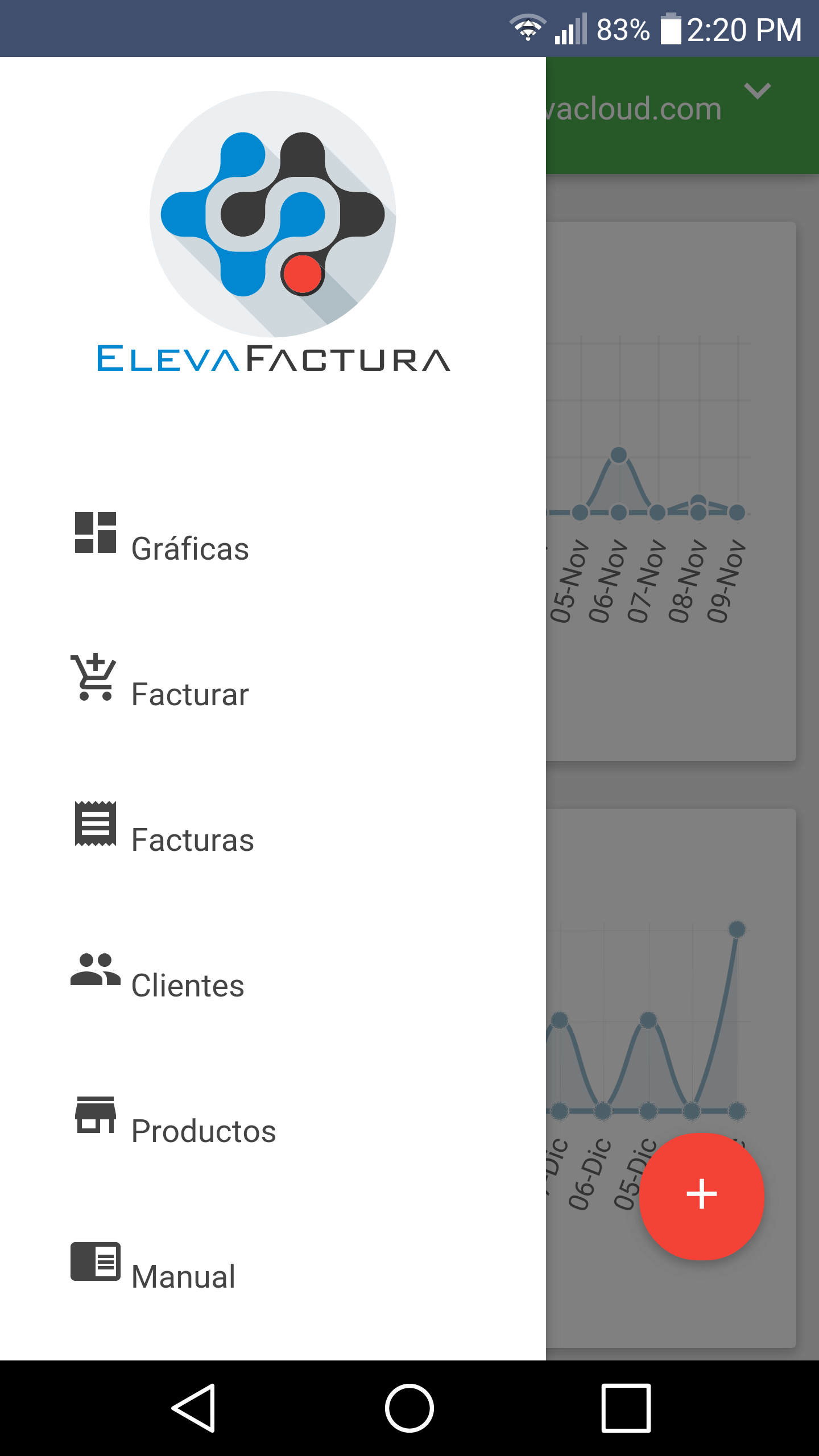Open the Productos section
Screen dimensions: 819x1456
click(x=273, y=1116)
